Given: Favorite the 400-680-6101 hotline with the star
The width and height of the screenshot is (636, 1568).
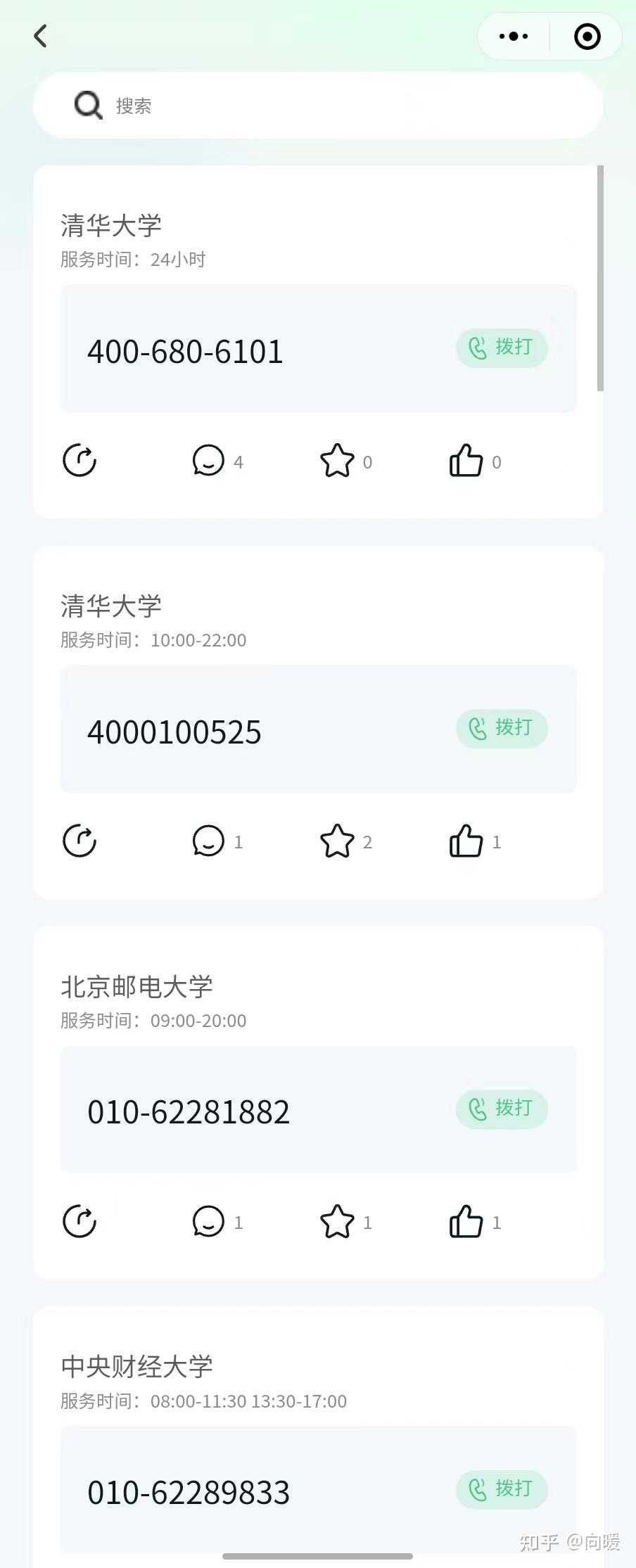Looking at the screenshot, I should (x=338, y=461).
